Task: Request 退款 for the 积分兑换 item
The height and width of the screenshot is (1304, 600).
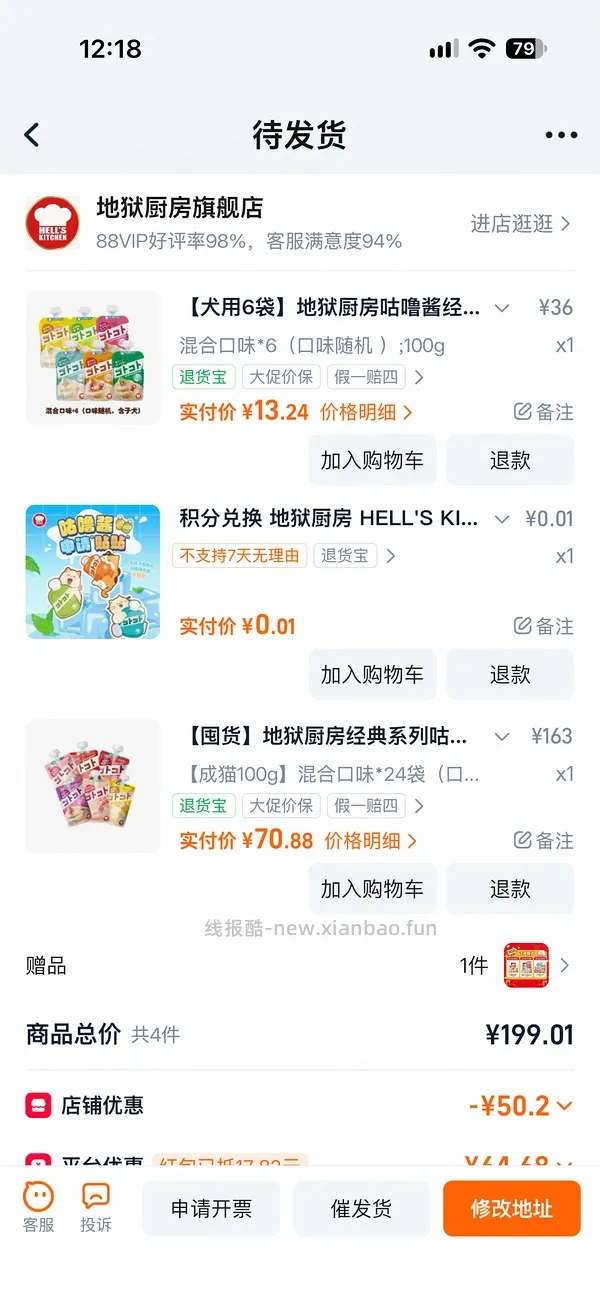Action: coord(510,675)
